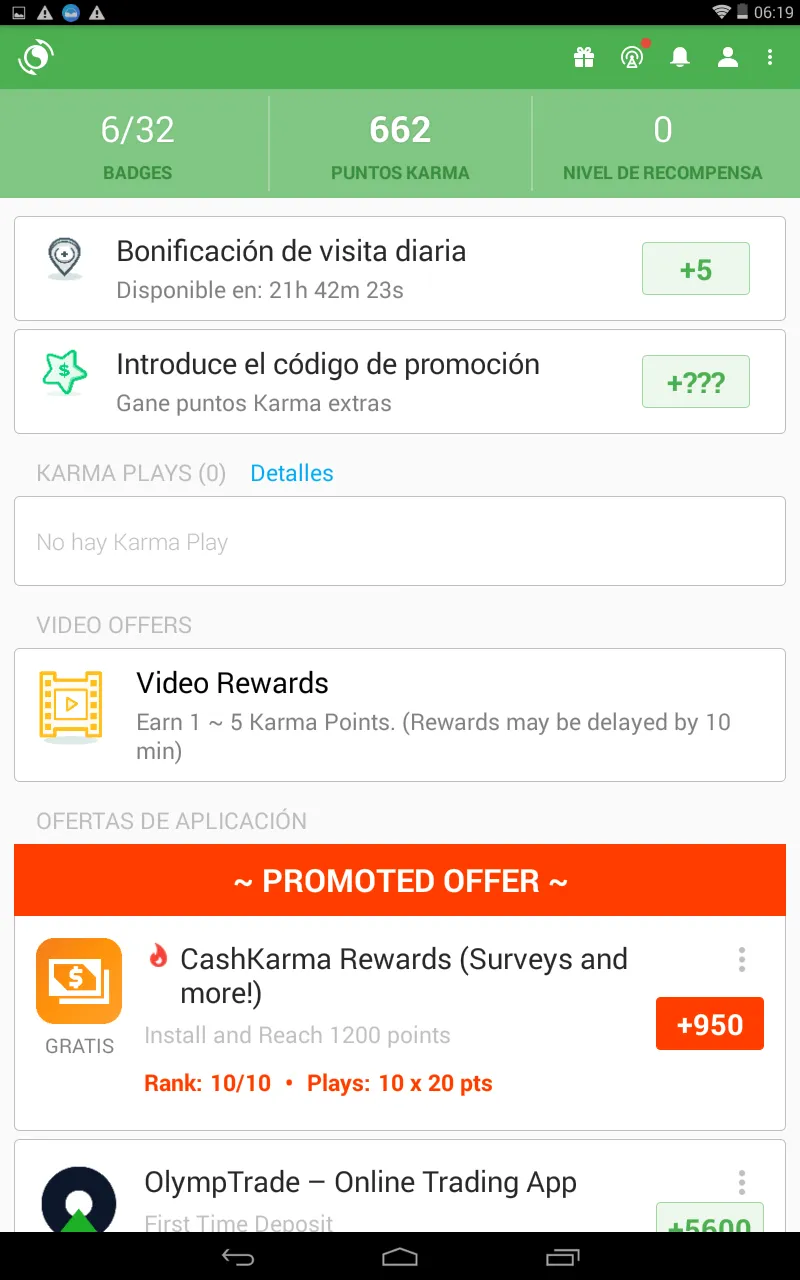Viewport: 800px width, 1280px height.
Task: Open Karma Plays Detalles link
Action: (292, 473)
